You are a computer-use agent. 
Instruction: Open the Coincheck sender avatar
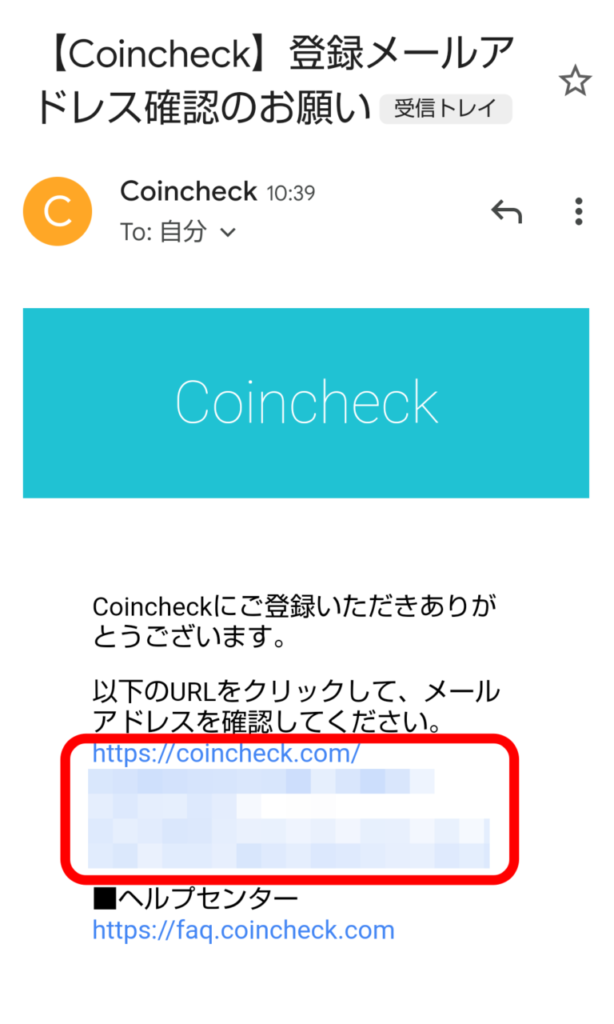57,212
